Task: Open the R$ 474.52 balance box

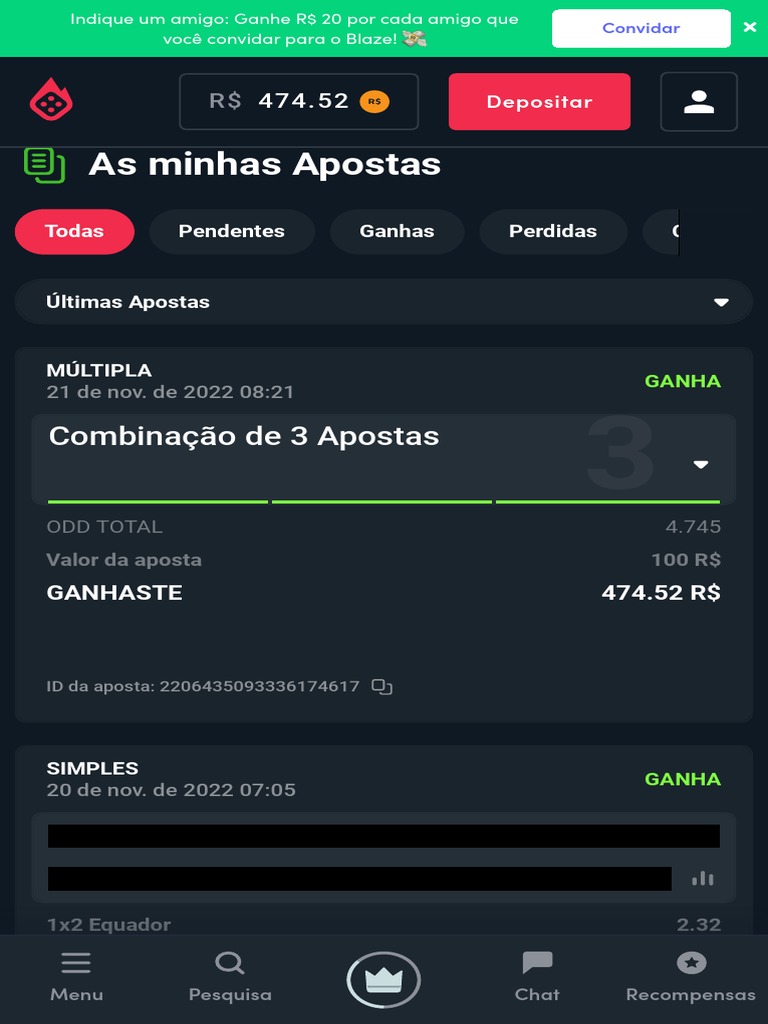Action: coord(298,101)
